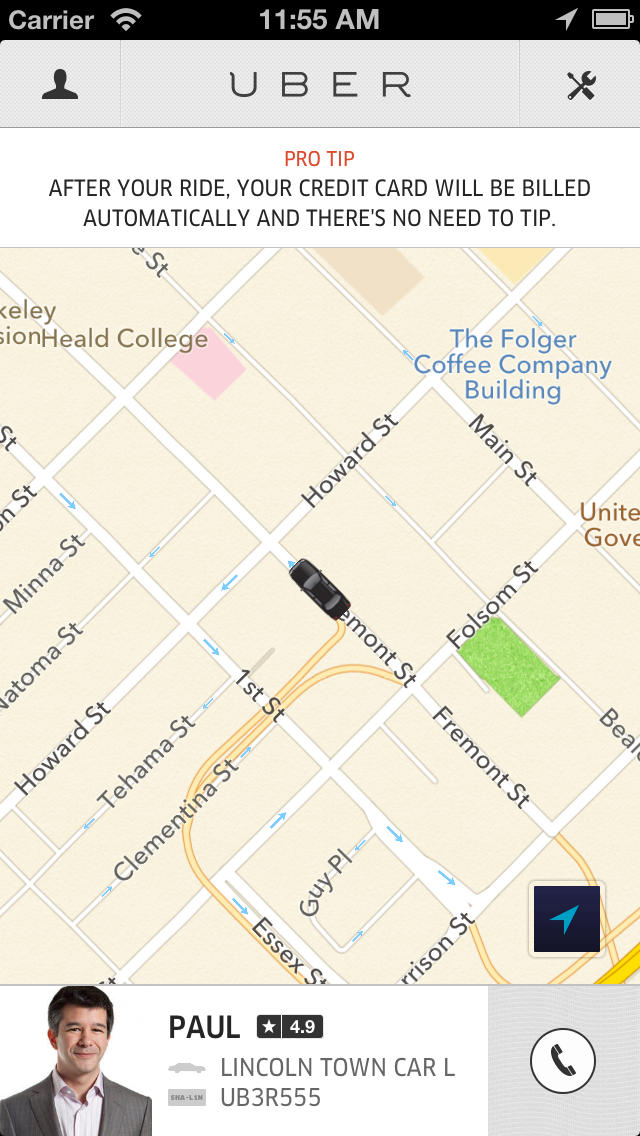Open the profile icon in header
The image size is (640, 1136).
tap(60, 85)
